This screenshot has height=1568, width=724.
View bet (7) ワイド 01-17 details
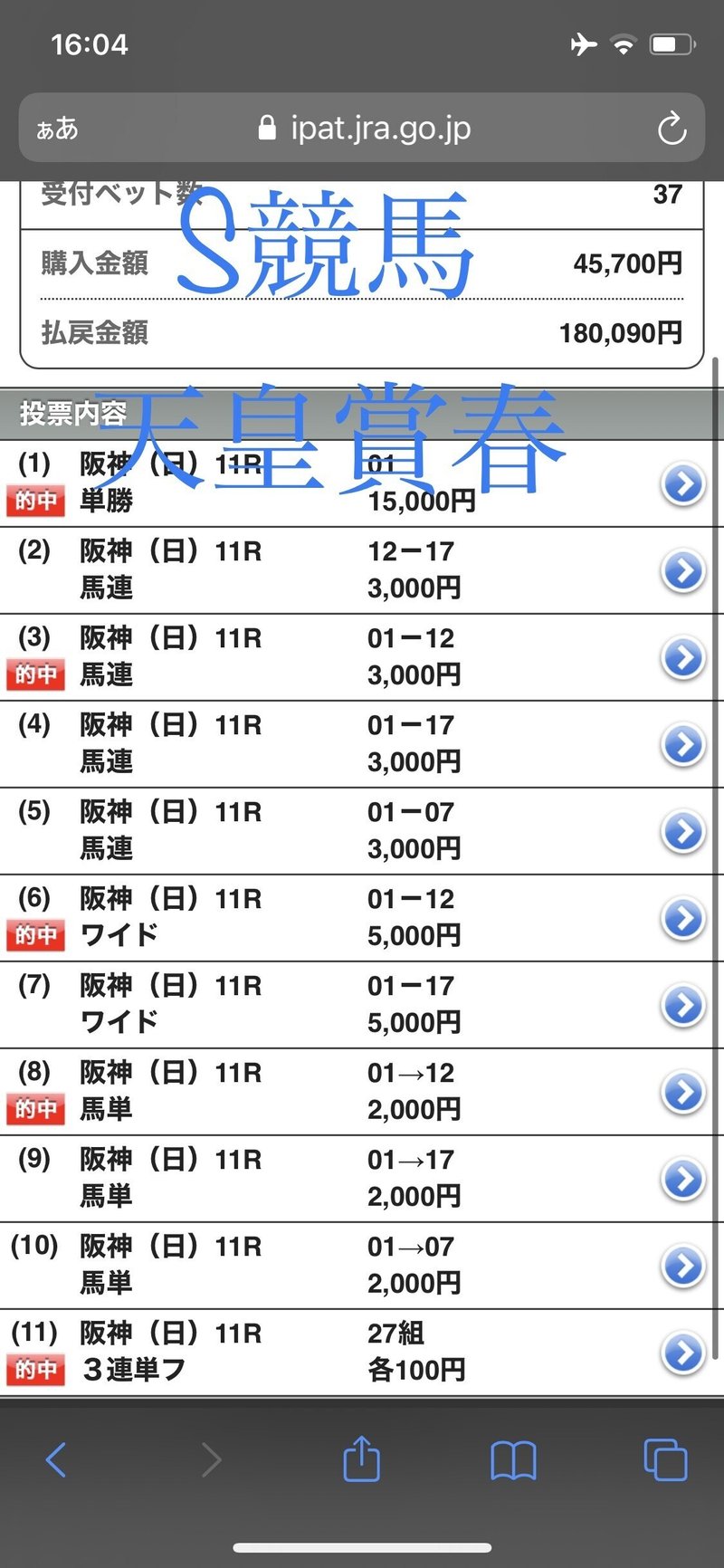pyautogui.click(x=683, y=1006)
